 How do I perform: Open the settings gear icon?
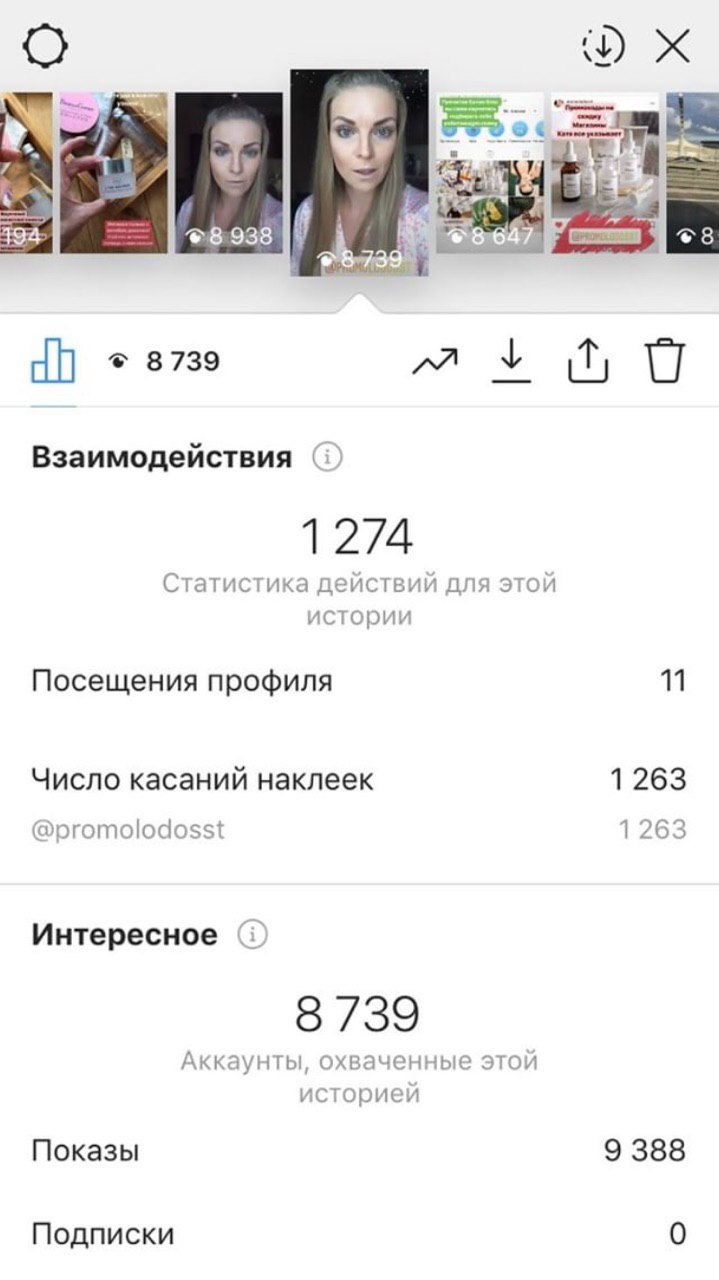pyautogui.click(x=46, y=46)
